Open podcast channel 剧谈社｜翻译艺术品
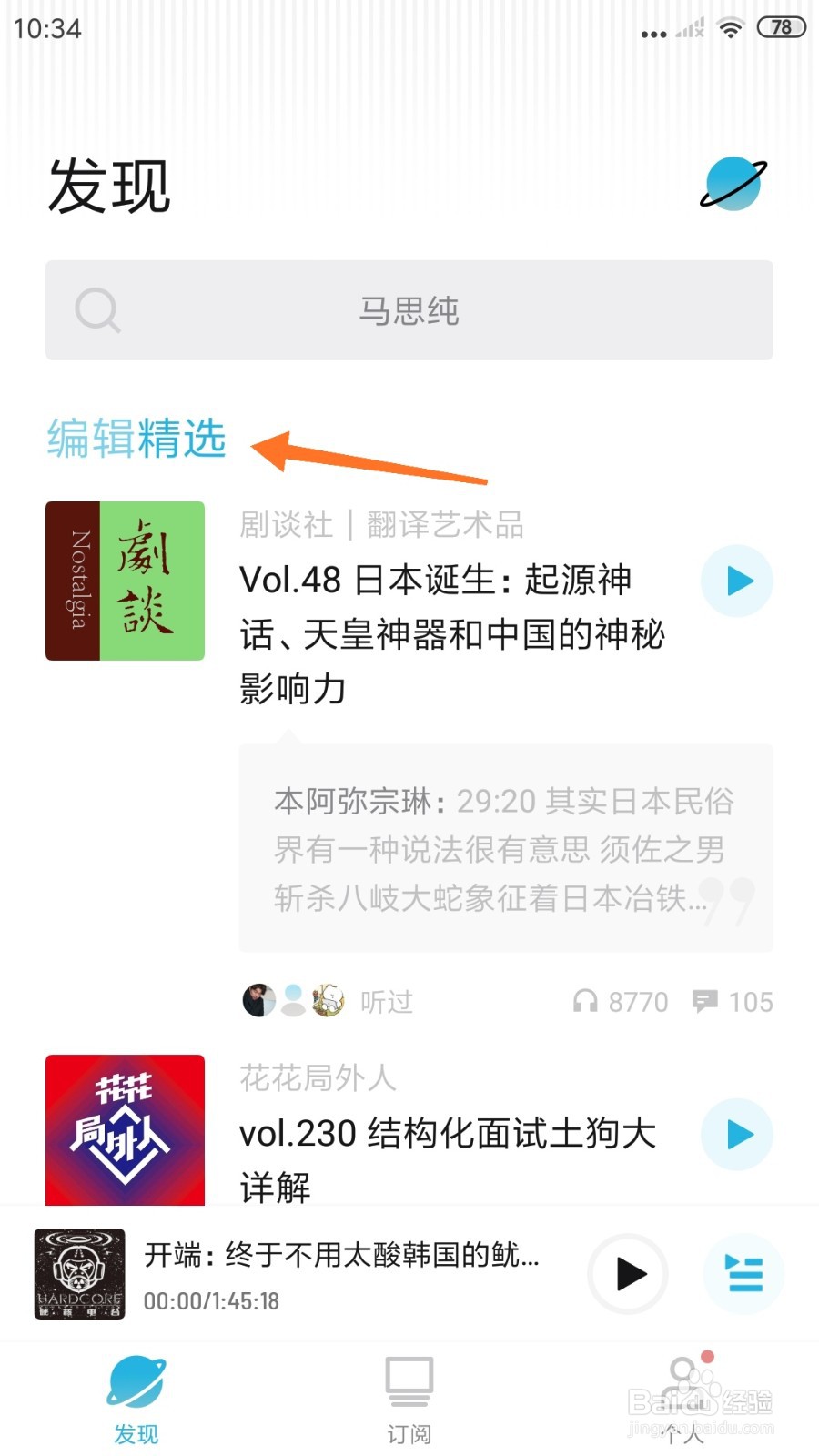 [x=382, y=523]
